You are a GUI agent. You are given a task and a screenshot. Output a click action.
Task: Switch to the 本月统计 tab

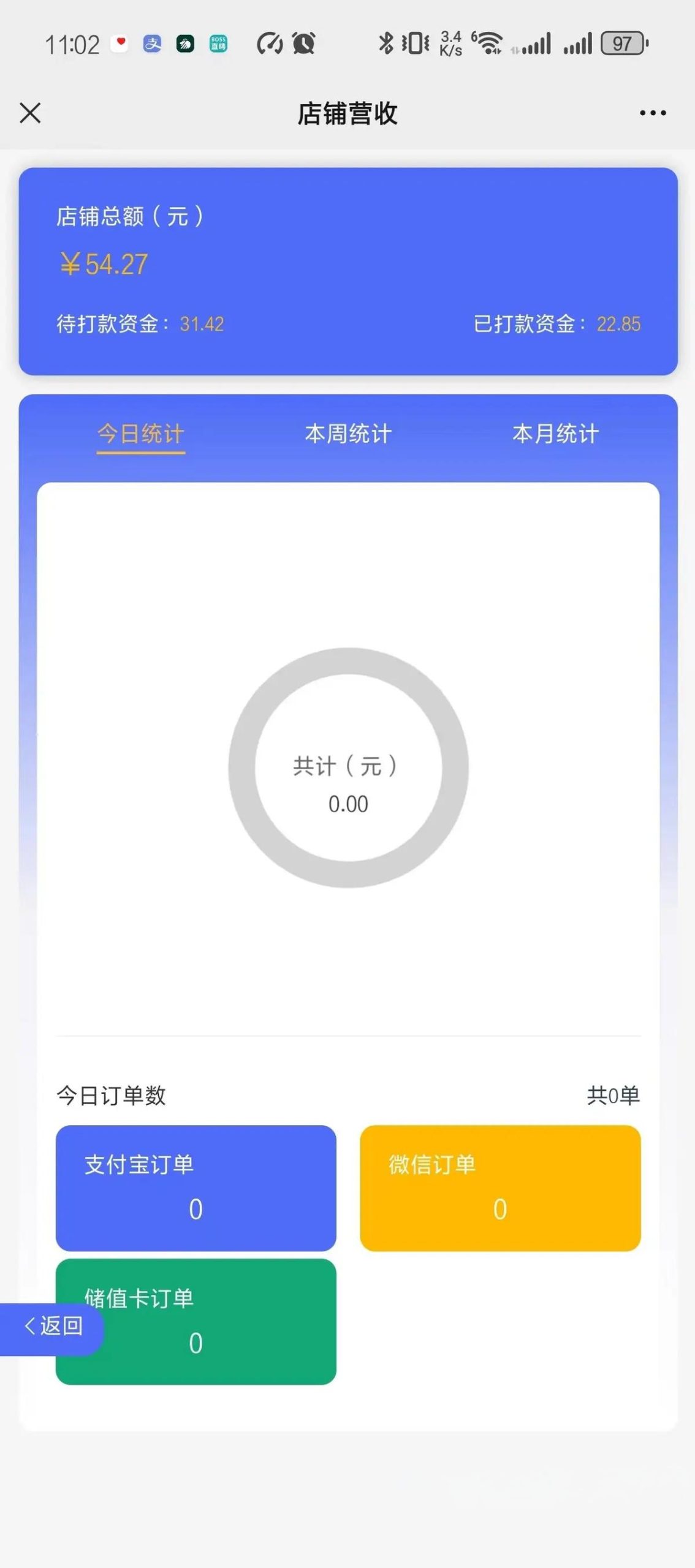(555, 434)
